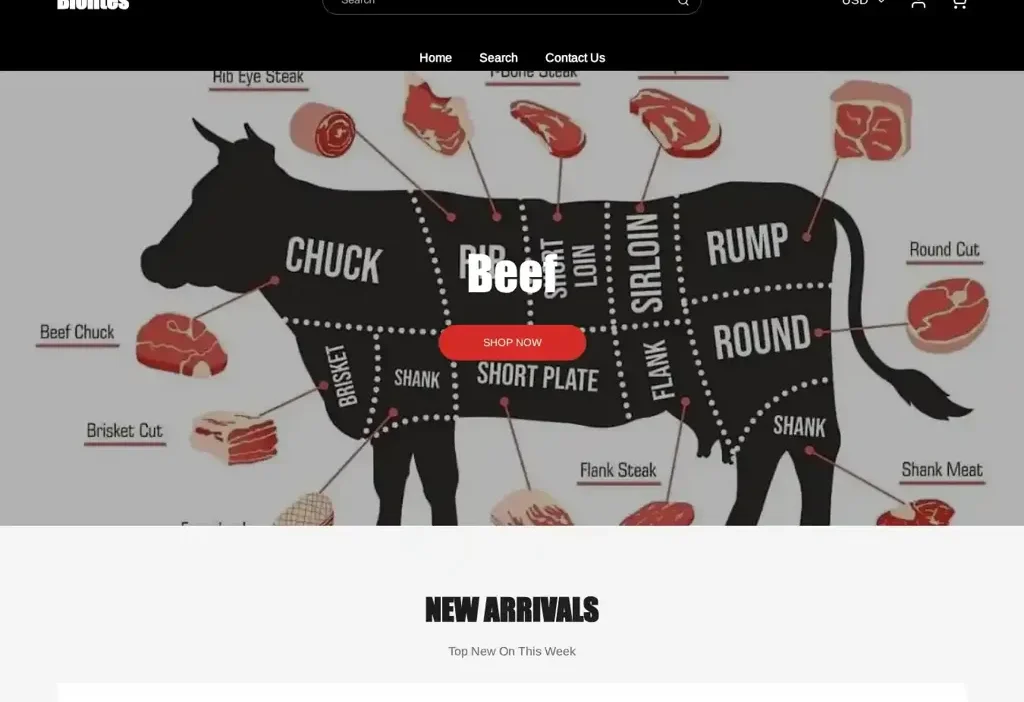Tap the store logo
The width and height of the screenshot is (1024, 702).
tap(93, 4)
